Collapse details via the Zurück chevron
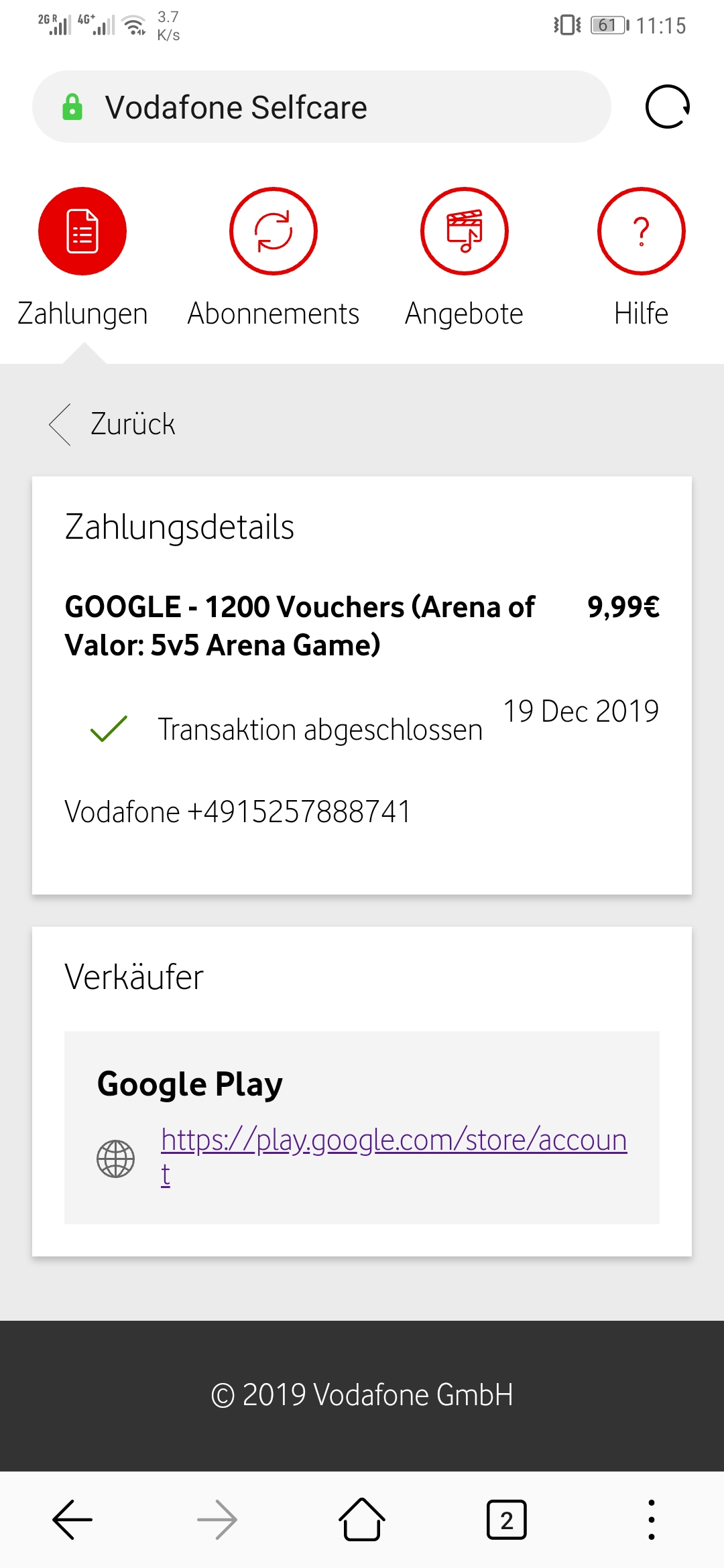This screenshot has width=724, height=1568. [60, 423]
